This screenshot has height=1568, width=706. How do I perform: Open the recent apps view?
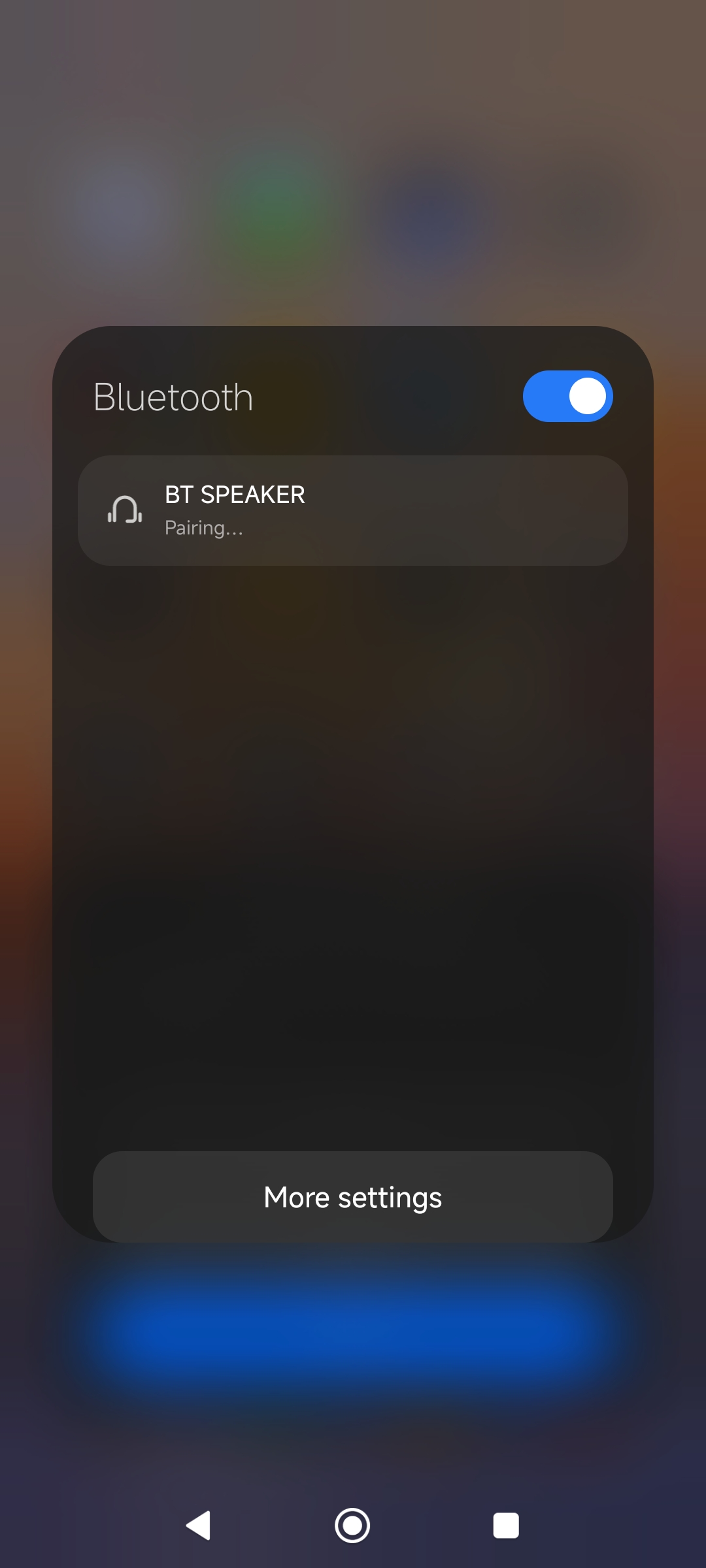coord(506,1526)
